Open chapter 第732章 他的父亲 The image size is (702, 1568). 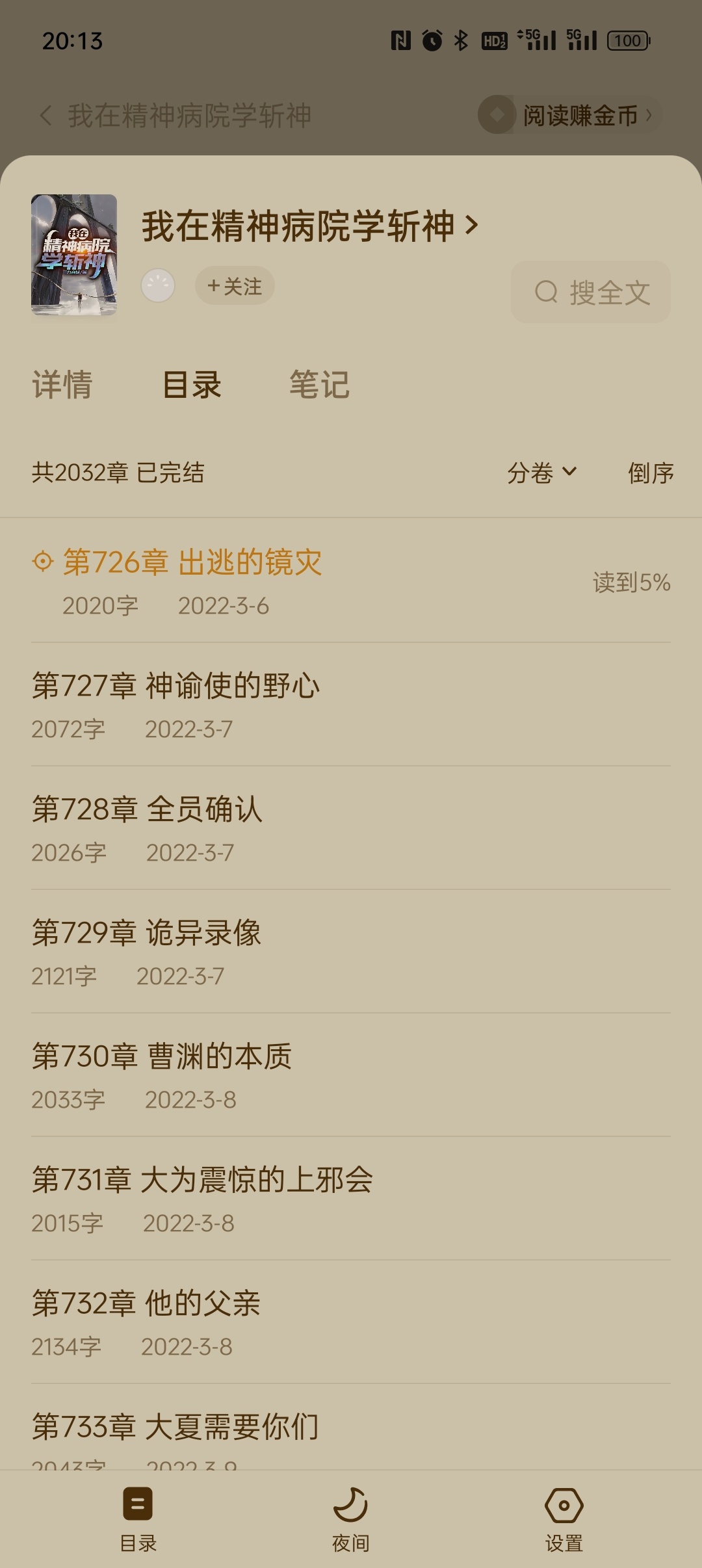coord(146,1304)
